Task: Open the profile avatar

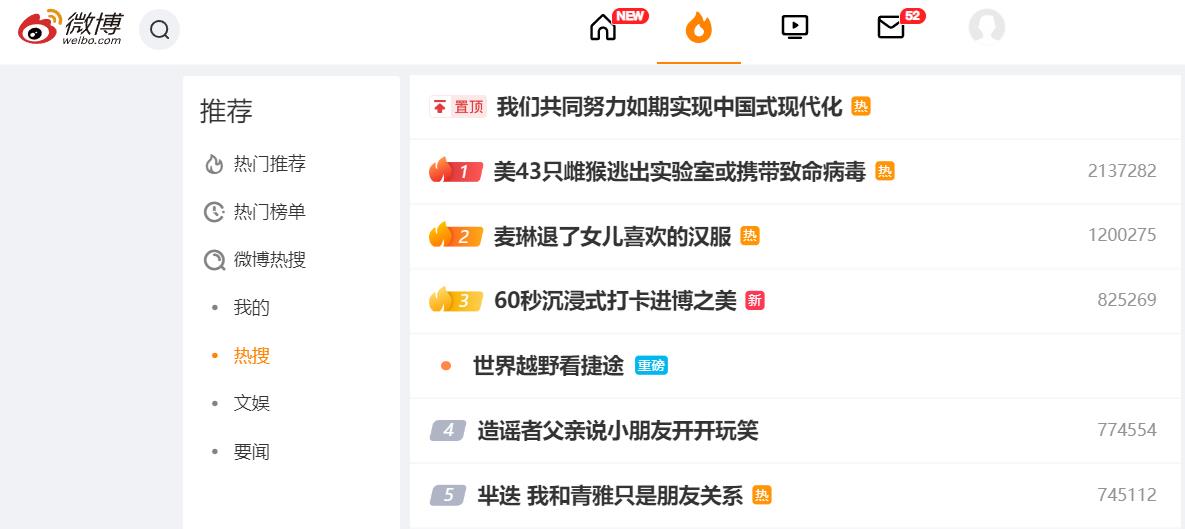Action: pyautogui.click(x=986, y=28)
